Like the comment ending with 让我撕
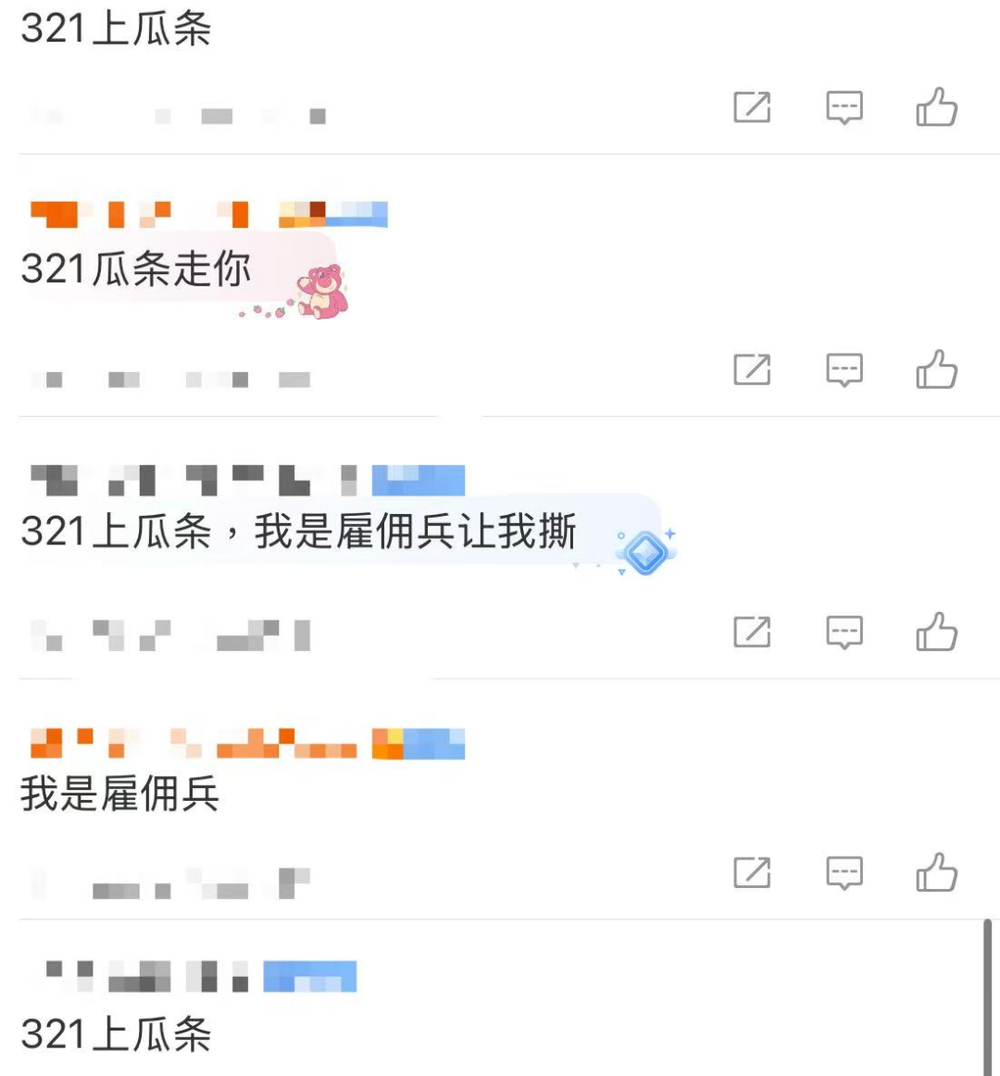The image size is (1000, 1076). click(937, 632)
